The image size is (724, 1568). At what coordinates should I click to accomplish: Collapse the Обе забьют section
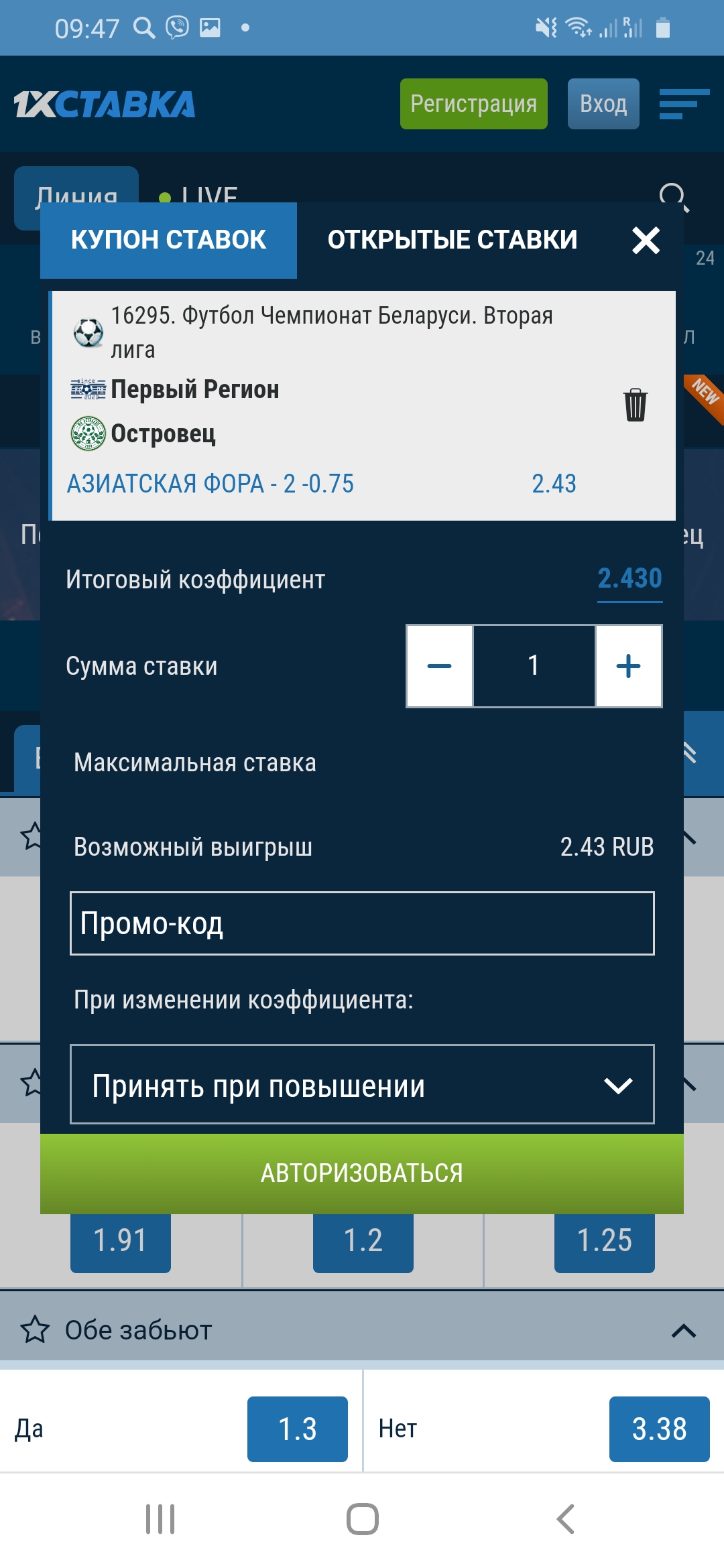(683, 1331)
